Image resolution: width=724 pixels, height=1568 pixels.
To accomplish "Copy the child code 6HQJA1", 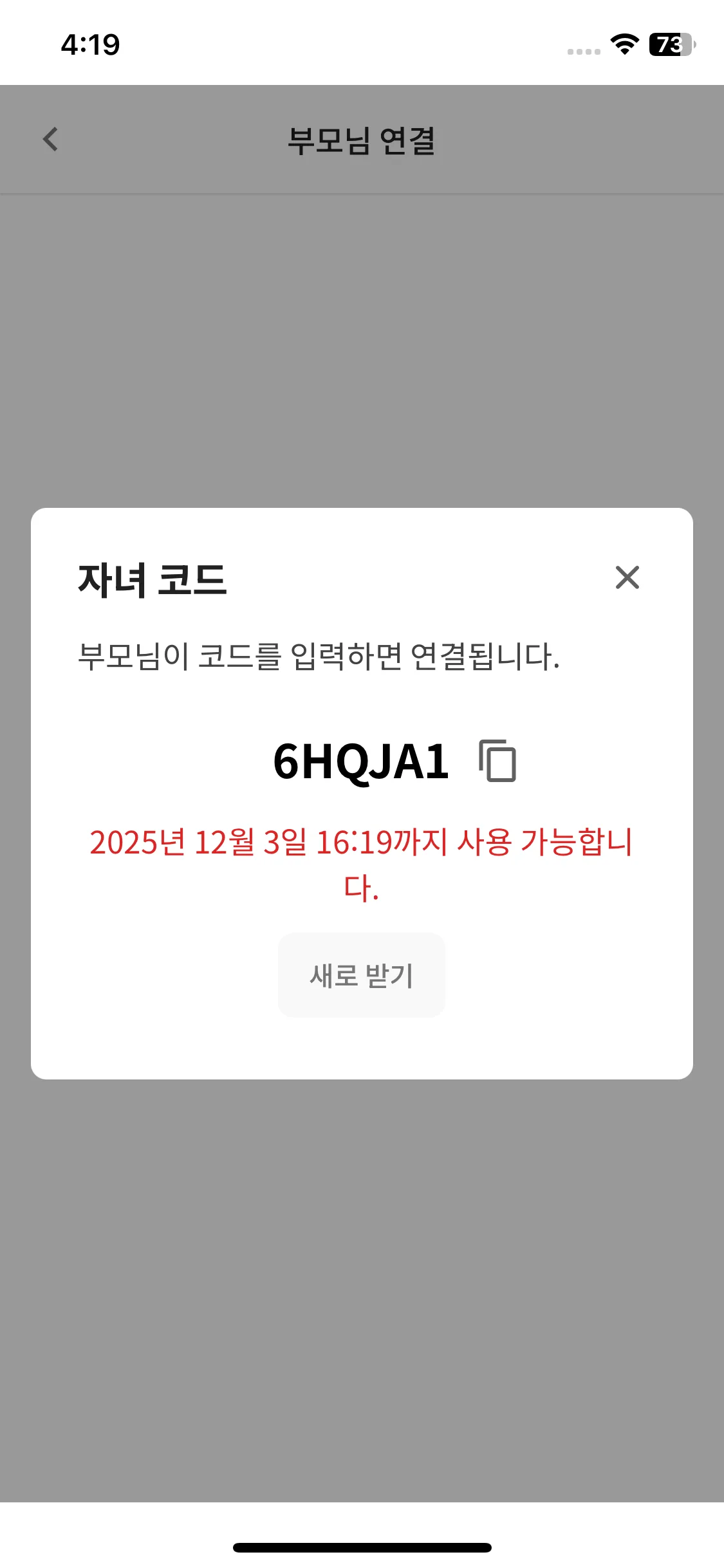I will [497, 761].
